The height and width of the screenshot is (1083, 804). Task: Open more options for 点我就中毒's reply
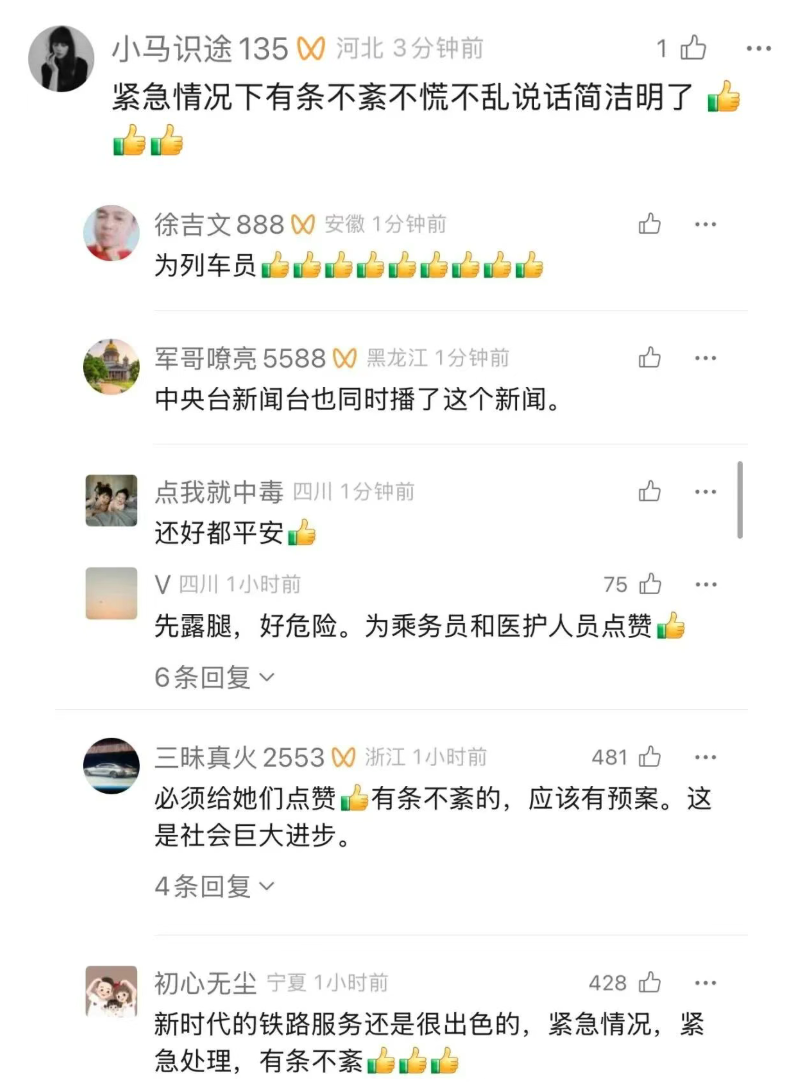pos(706,491)
